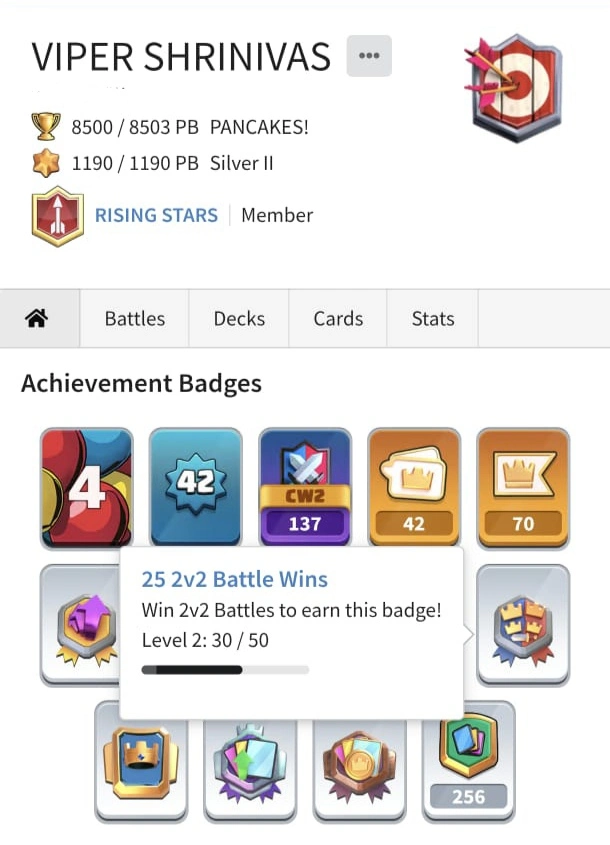The image size is (610, 845).
Task: Switch to the Battles tab
Action: point(135,319)
